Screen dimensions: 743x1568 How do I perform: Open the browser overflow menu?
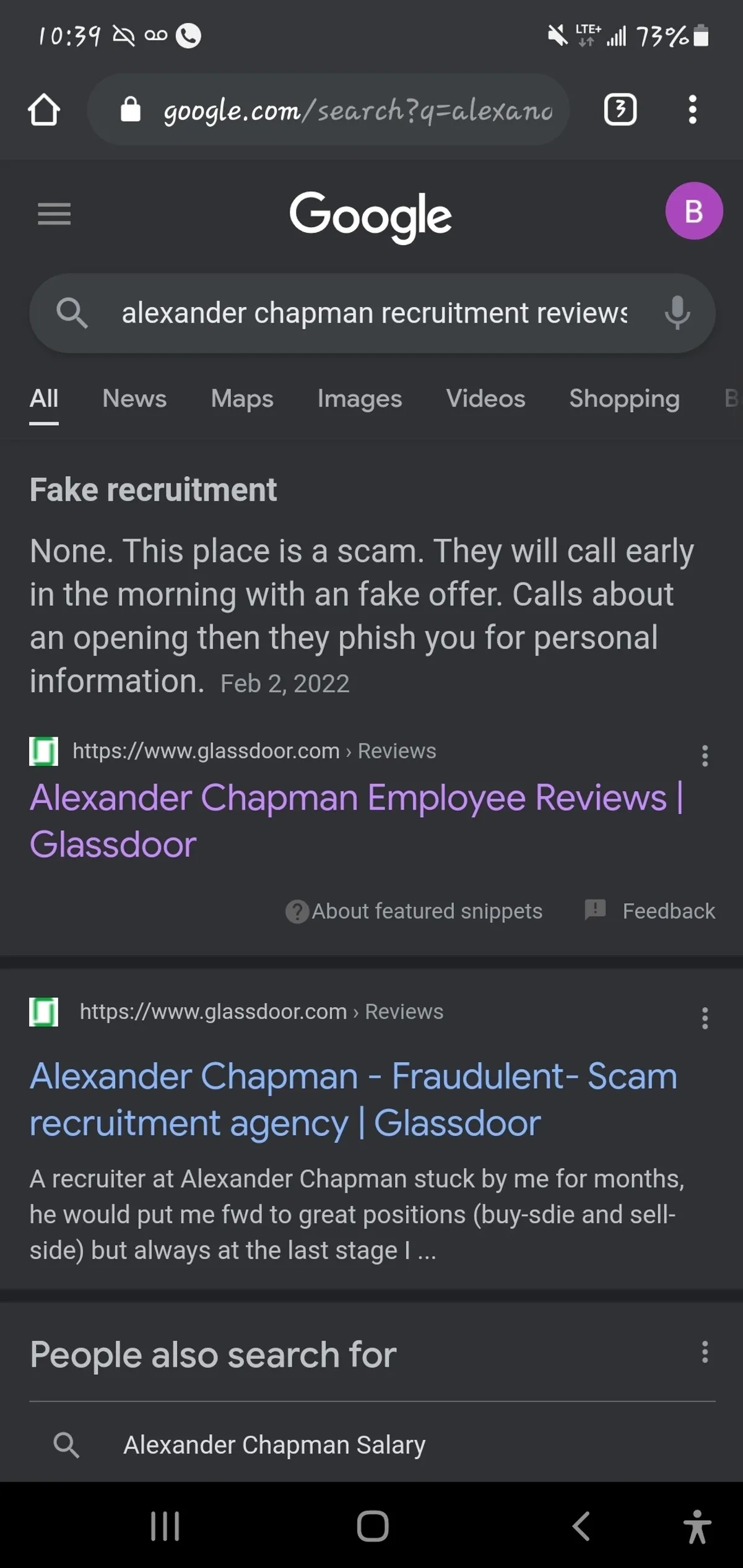pos(692,110)
